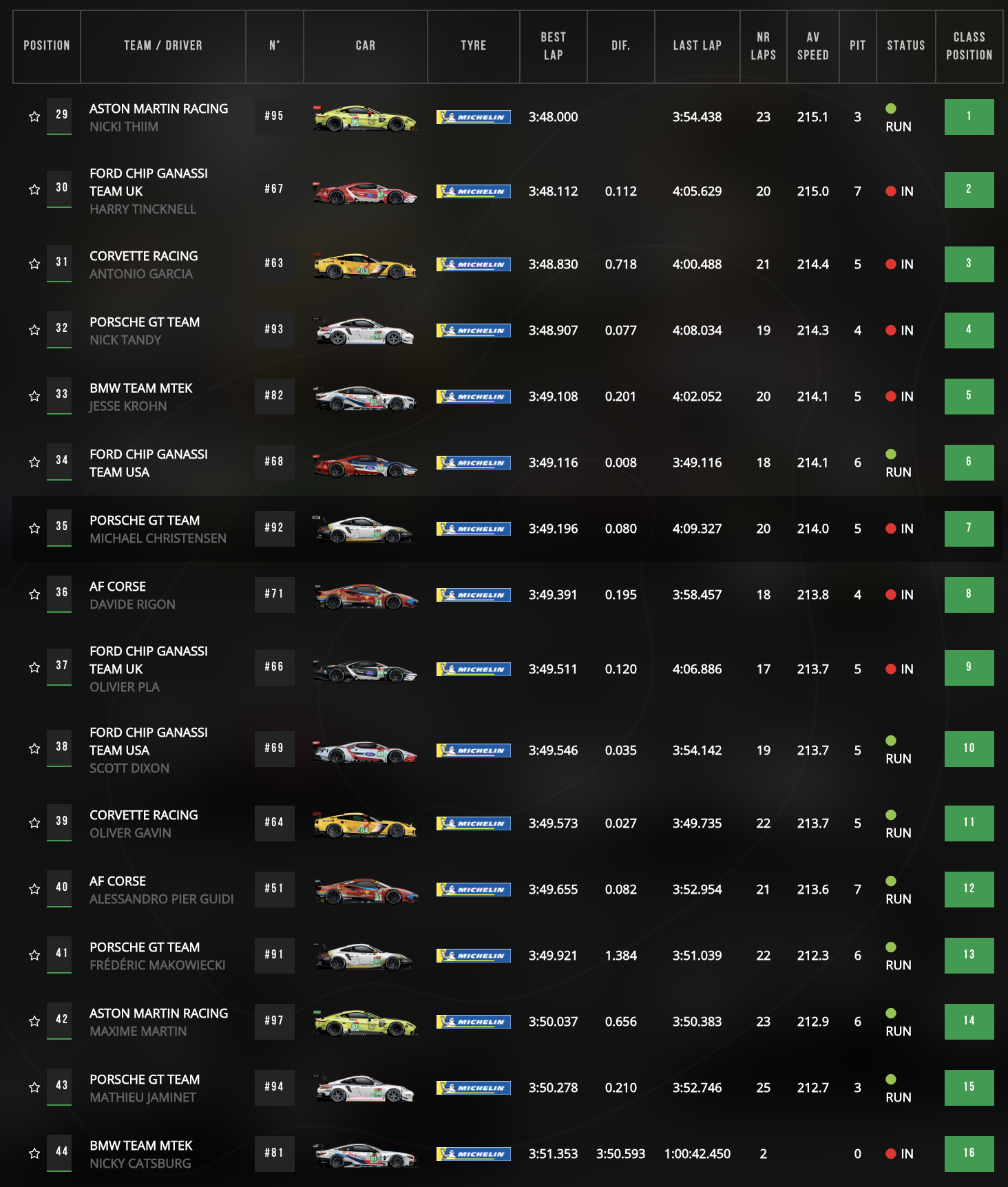Favorite the Aston Martin #95 Nicki Thiim entry
This screenshot has width=1008, height=1187.
(34, 117)
